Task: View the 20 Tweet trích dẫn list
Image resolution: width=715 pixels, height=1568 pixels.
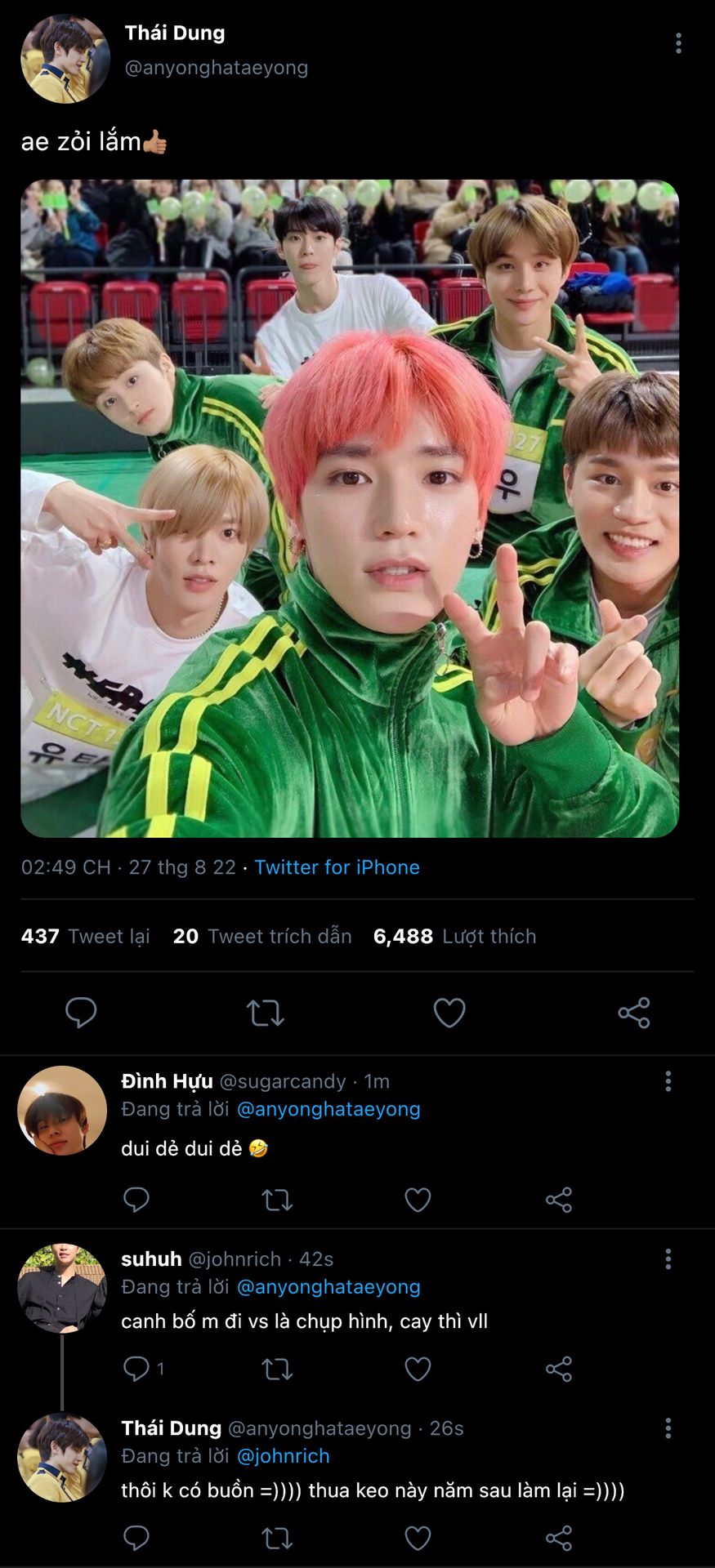Action: pos(262,936)
